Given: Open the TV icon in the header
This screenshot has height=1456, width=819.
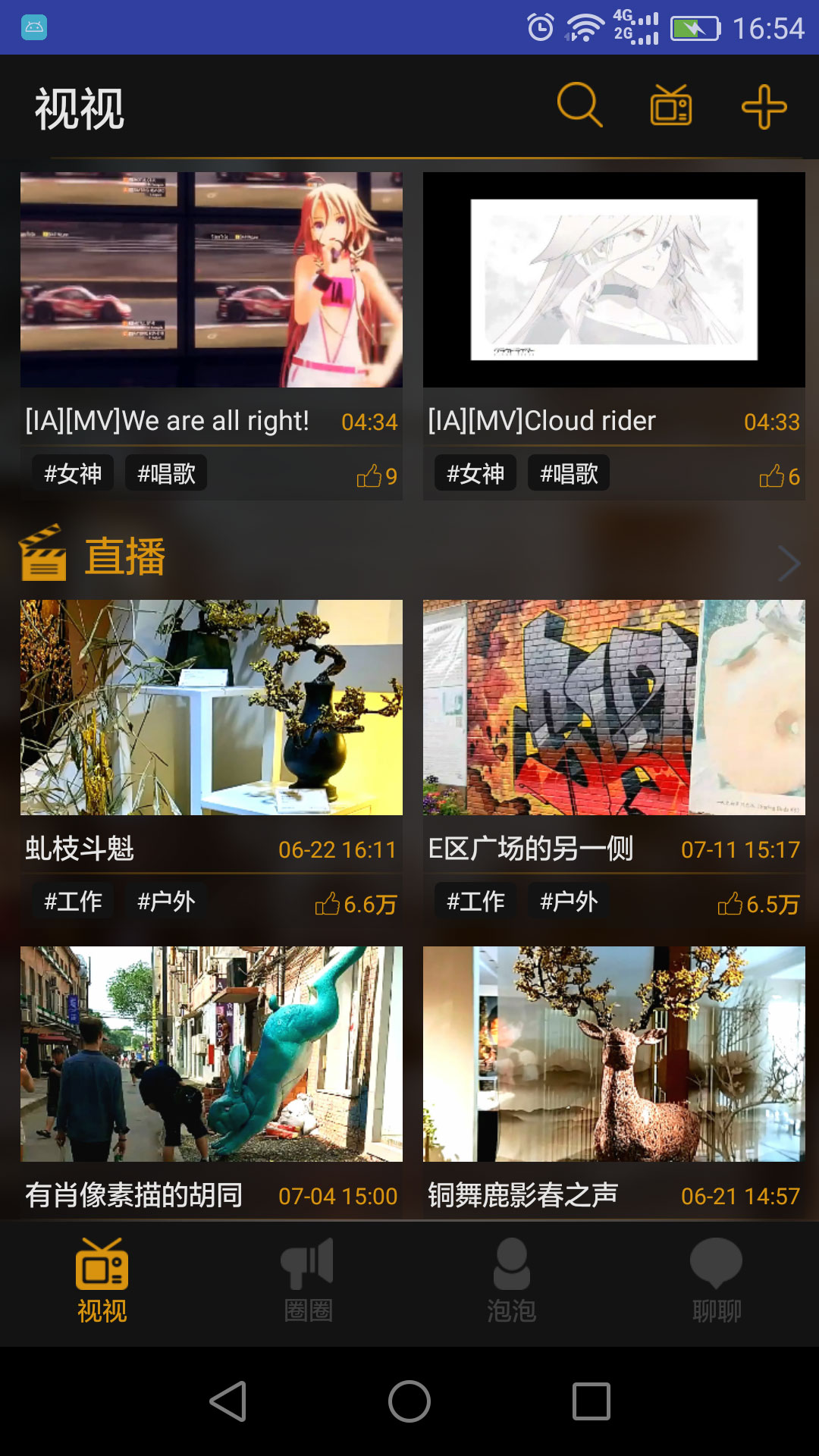Looking at the screenshot, I should (x=671, y=105).
